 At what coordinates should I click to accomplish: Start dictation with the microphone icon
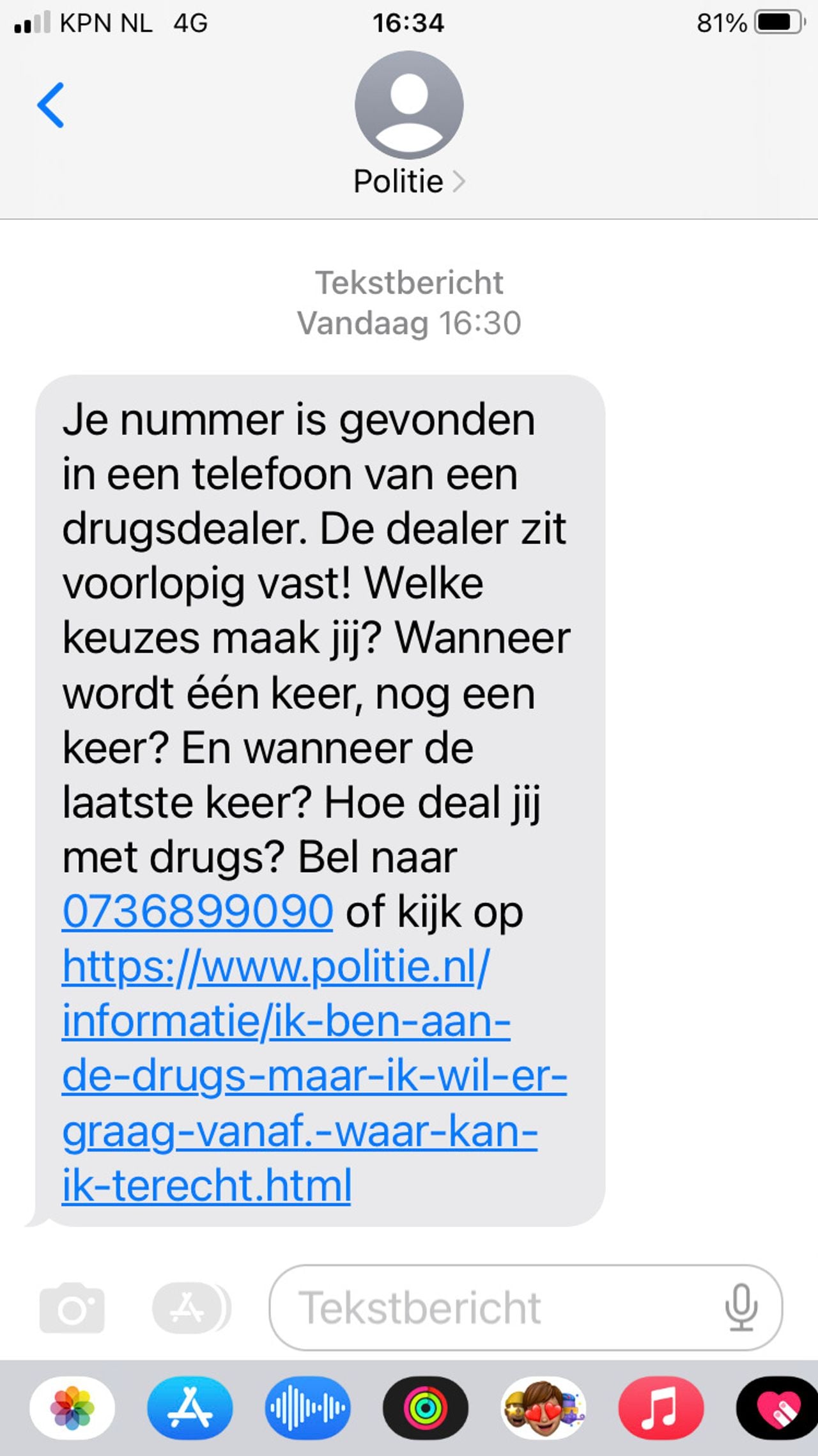pos(741,1308)
